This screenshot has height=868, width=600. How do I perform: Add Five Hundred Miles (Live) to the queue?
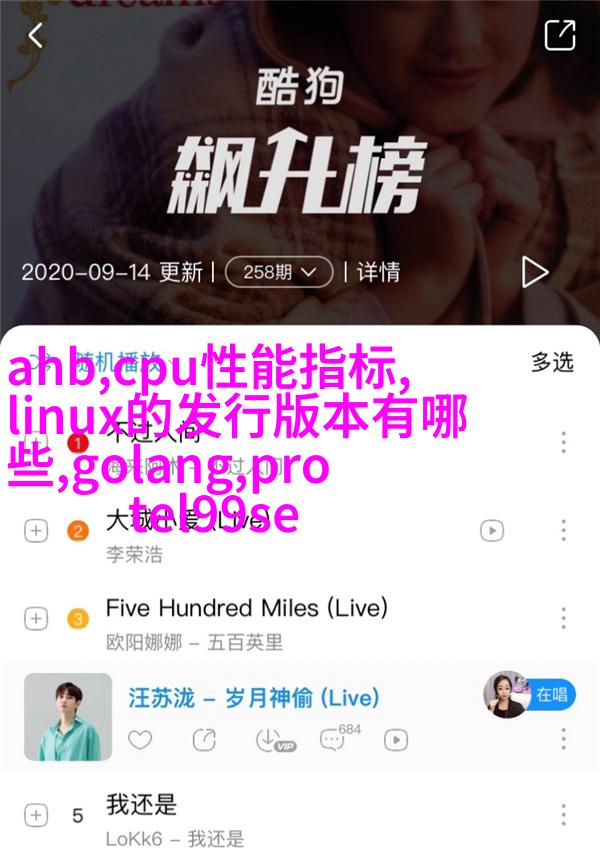tap(36, 619)
